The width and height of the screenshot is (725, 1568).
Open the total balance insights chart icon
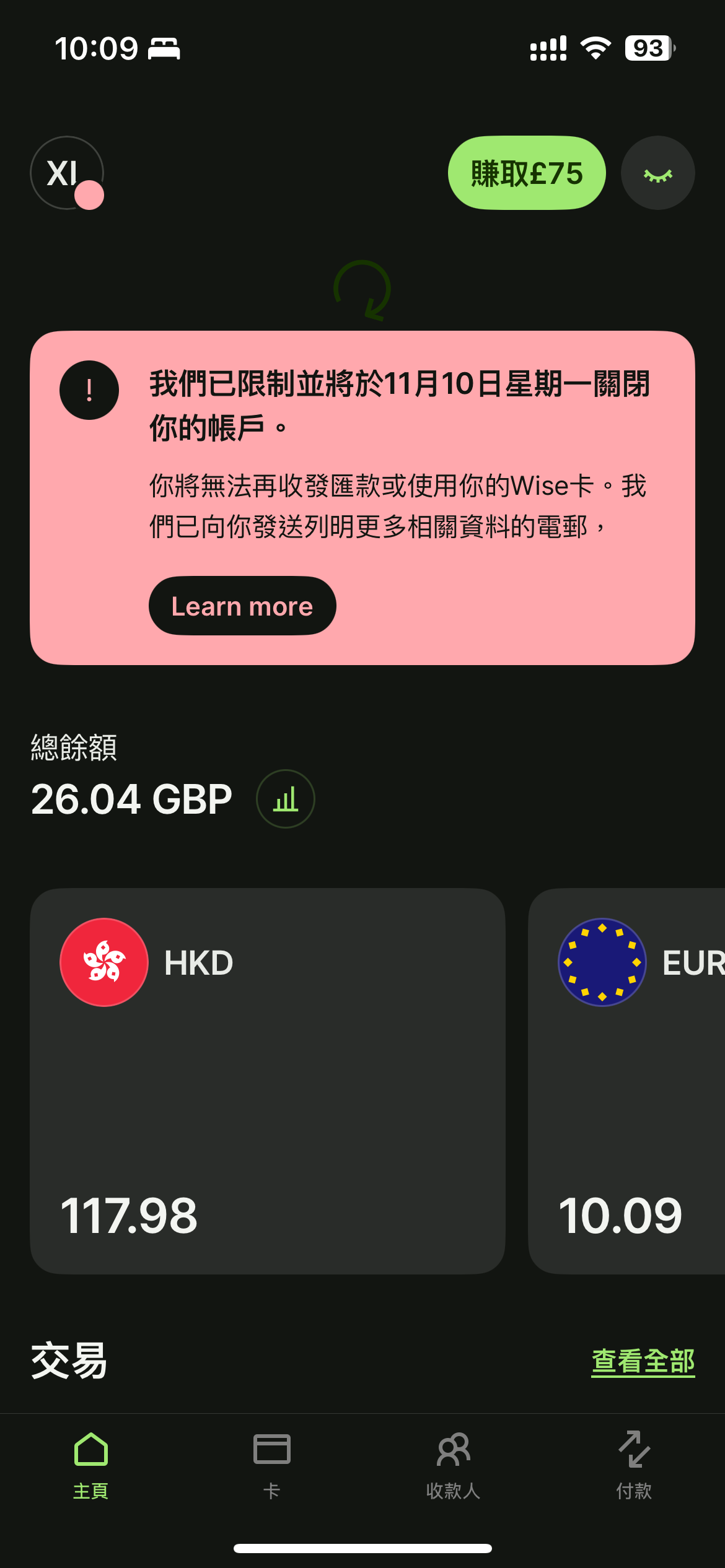point(286,799)
